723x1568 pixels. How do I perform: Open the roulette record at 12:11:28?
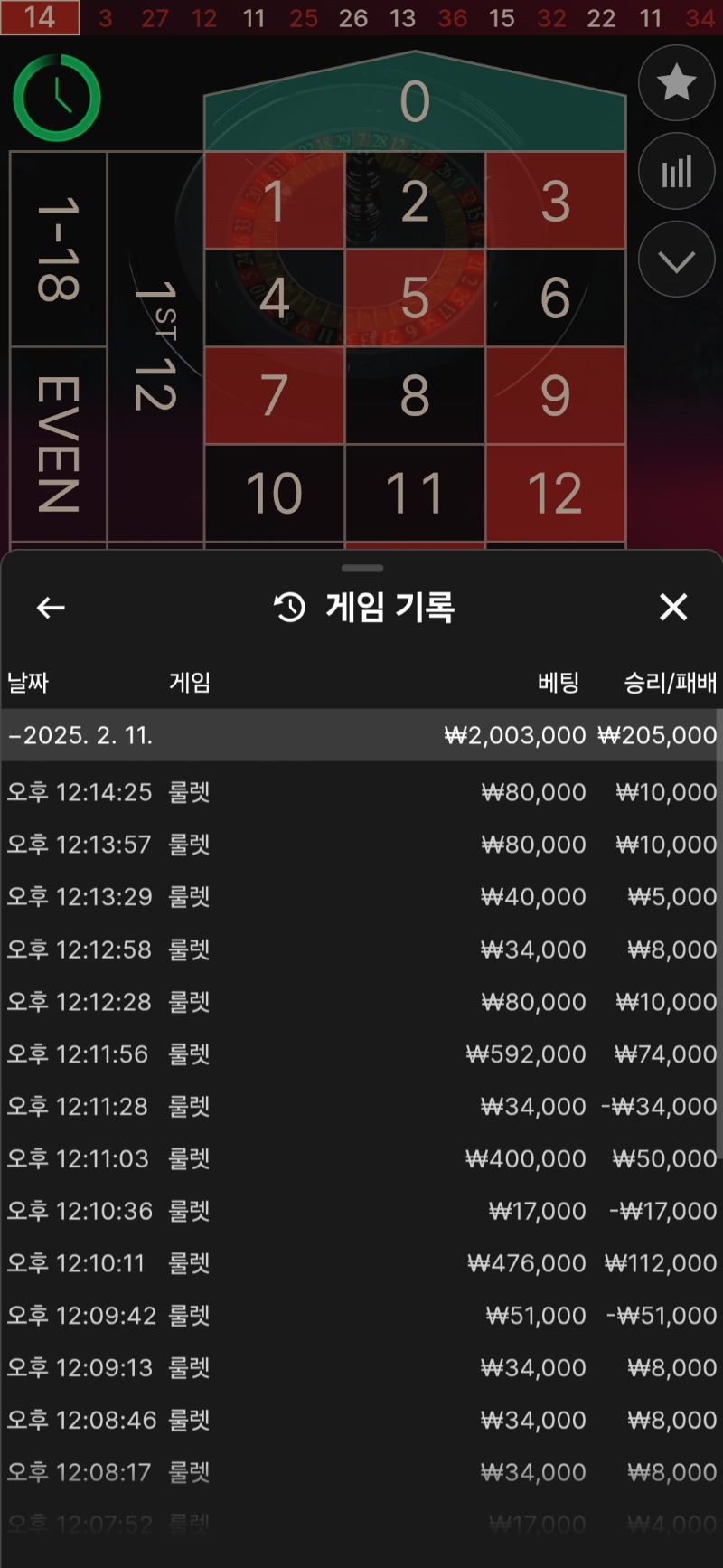pos(361,1106)
